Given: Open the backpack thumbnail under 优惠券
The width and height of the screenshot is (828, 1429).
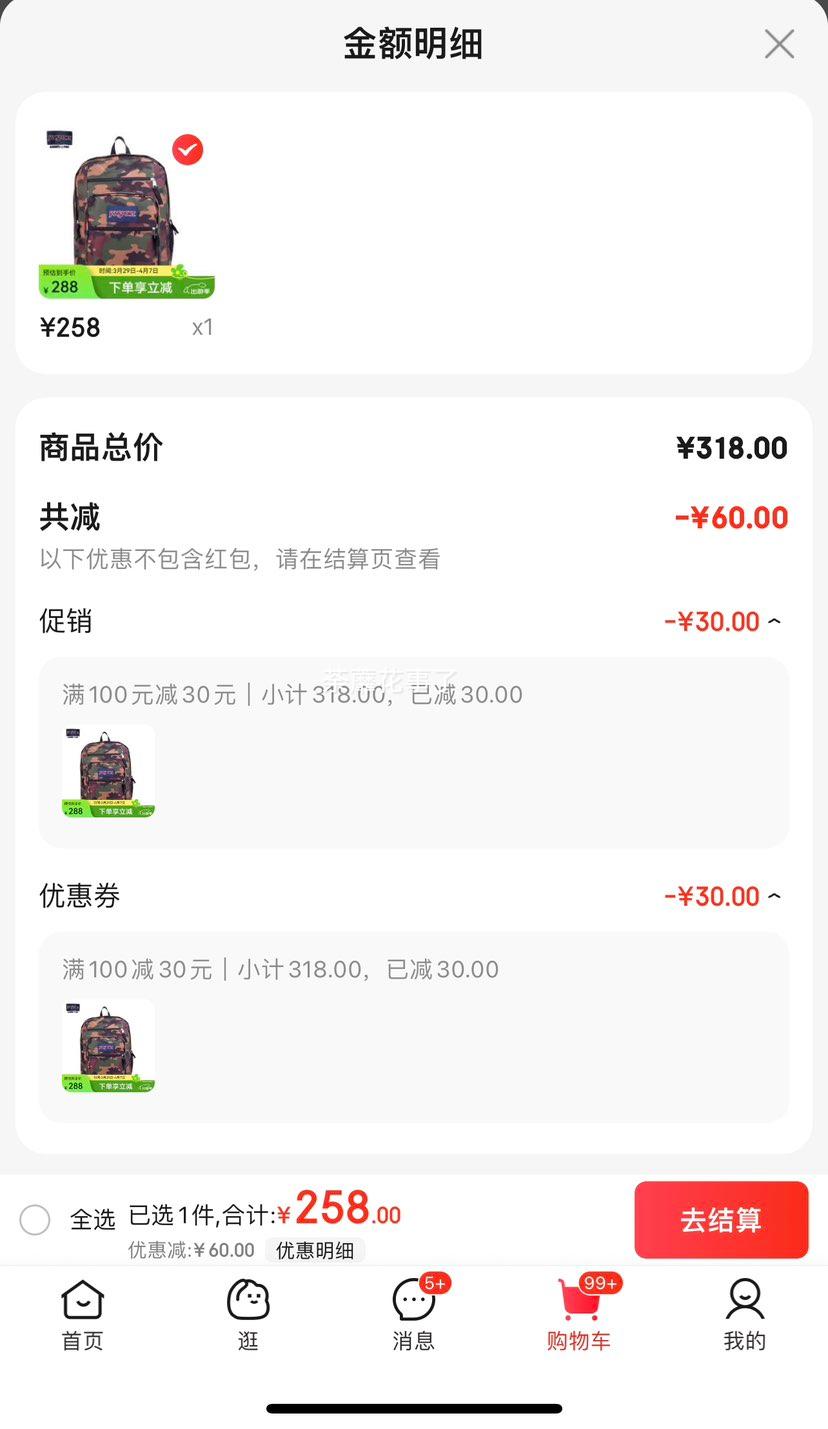Looking at the screenshot, I should coord(108,1046).
